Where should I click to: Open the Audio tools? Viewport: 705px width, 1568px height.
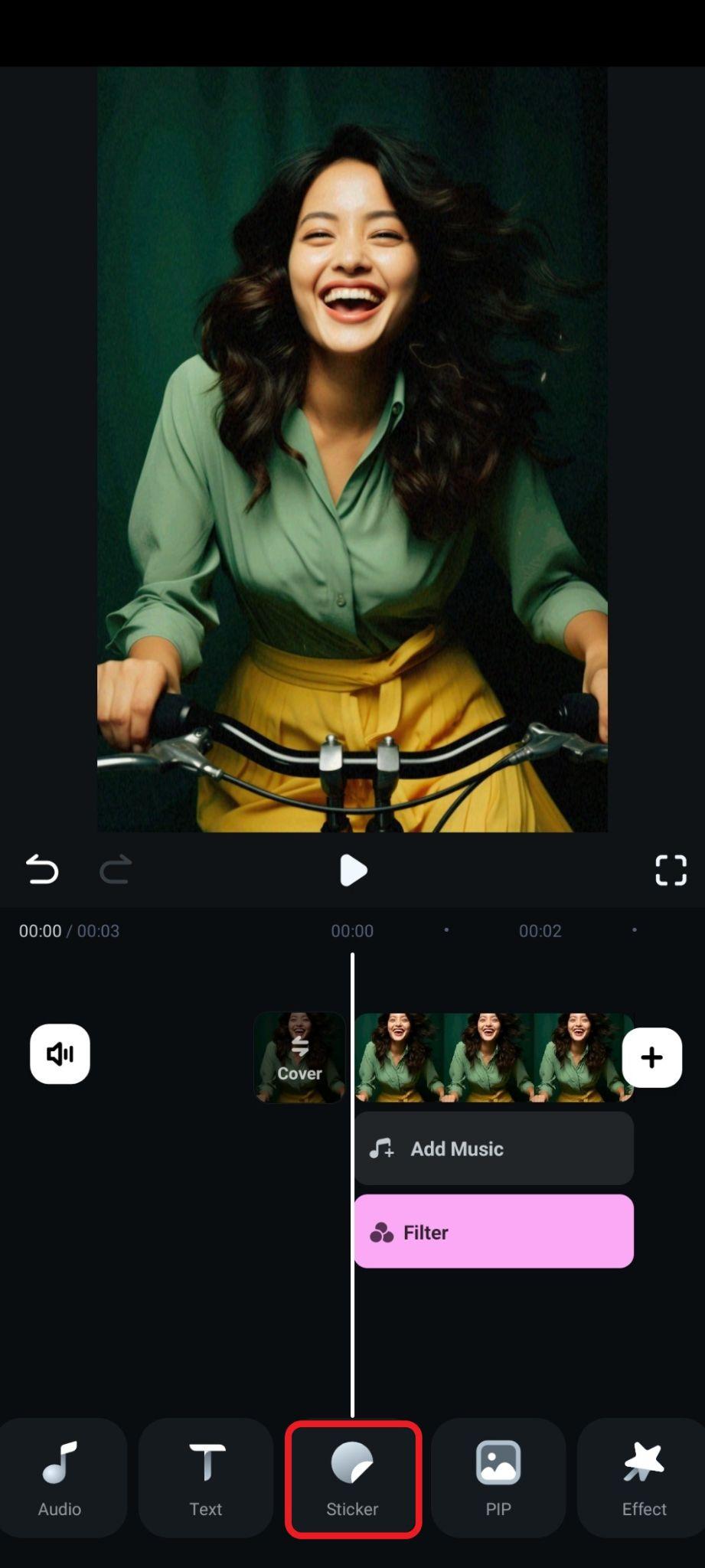click(x=60, y=1478)
